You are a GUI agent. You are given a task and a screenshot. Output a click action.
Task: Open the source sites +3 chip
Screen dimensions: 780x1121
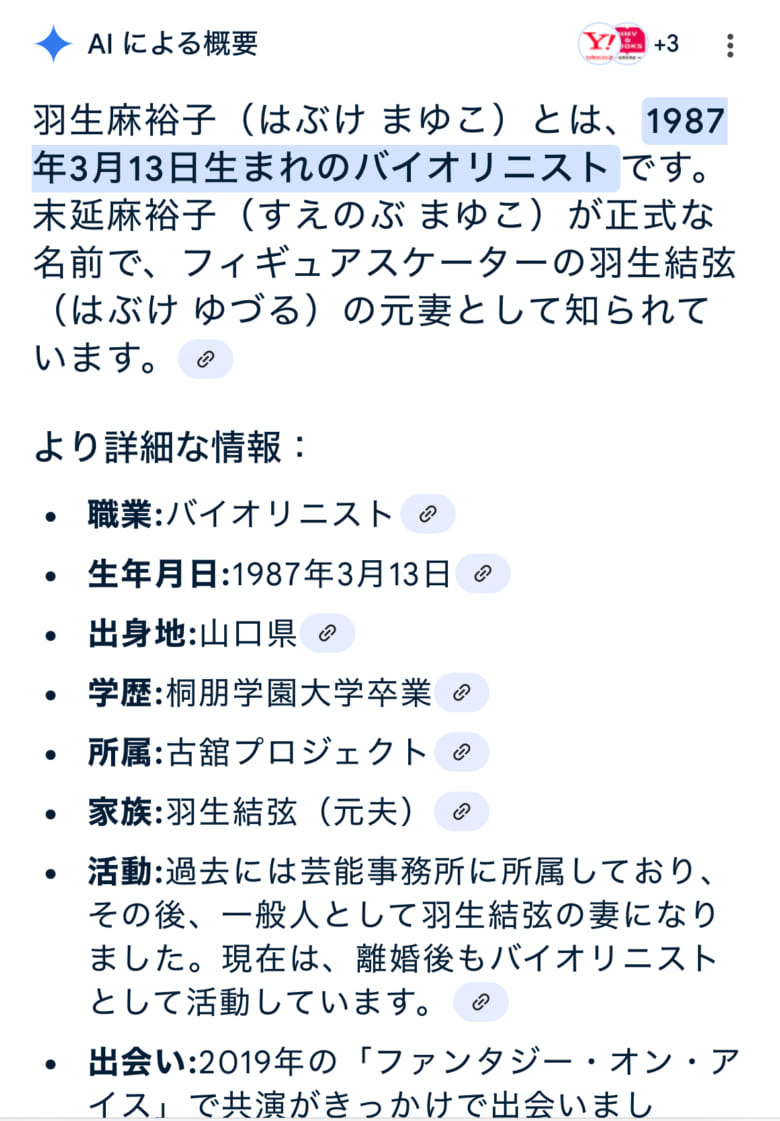click(630, 44)
